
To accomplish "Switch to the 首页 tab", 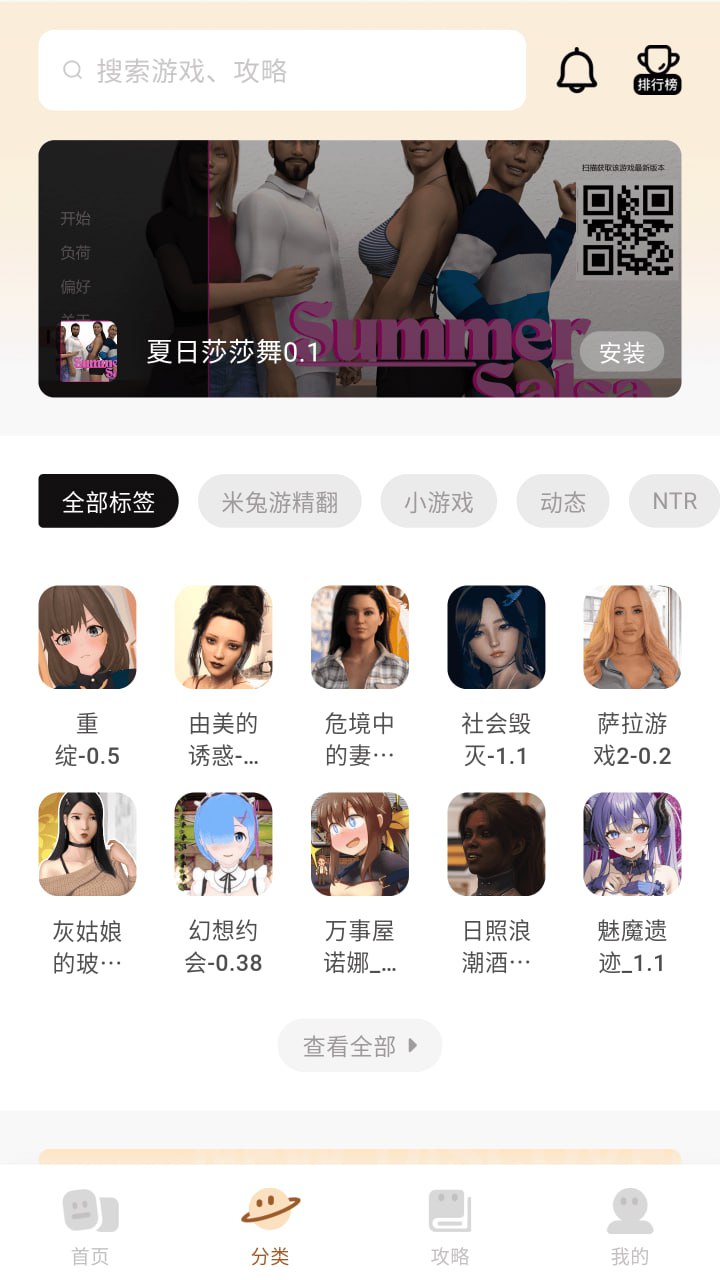I will click(x=90, y=1226).
